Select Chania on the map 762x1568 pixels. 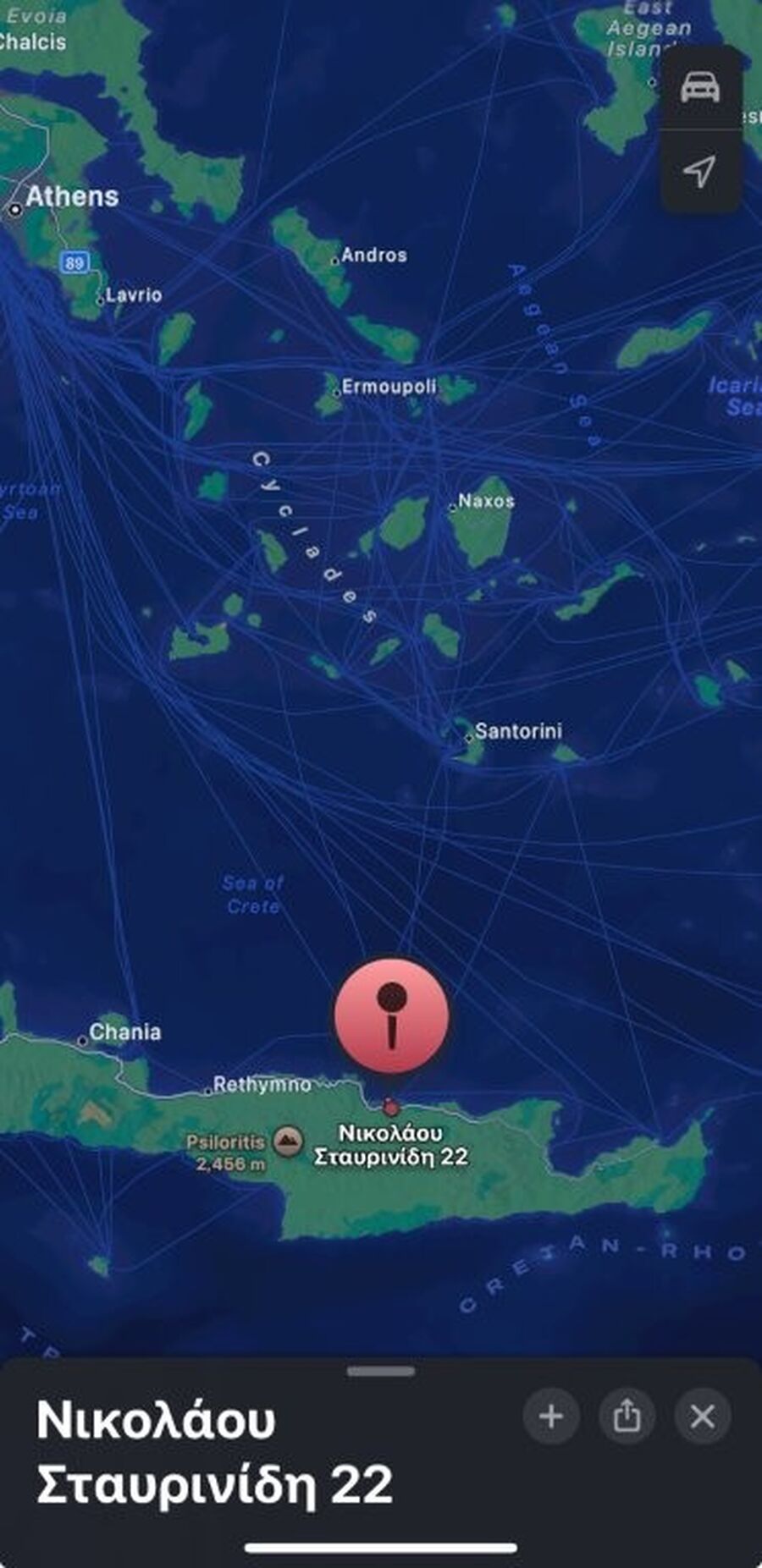[124, 1032]
